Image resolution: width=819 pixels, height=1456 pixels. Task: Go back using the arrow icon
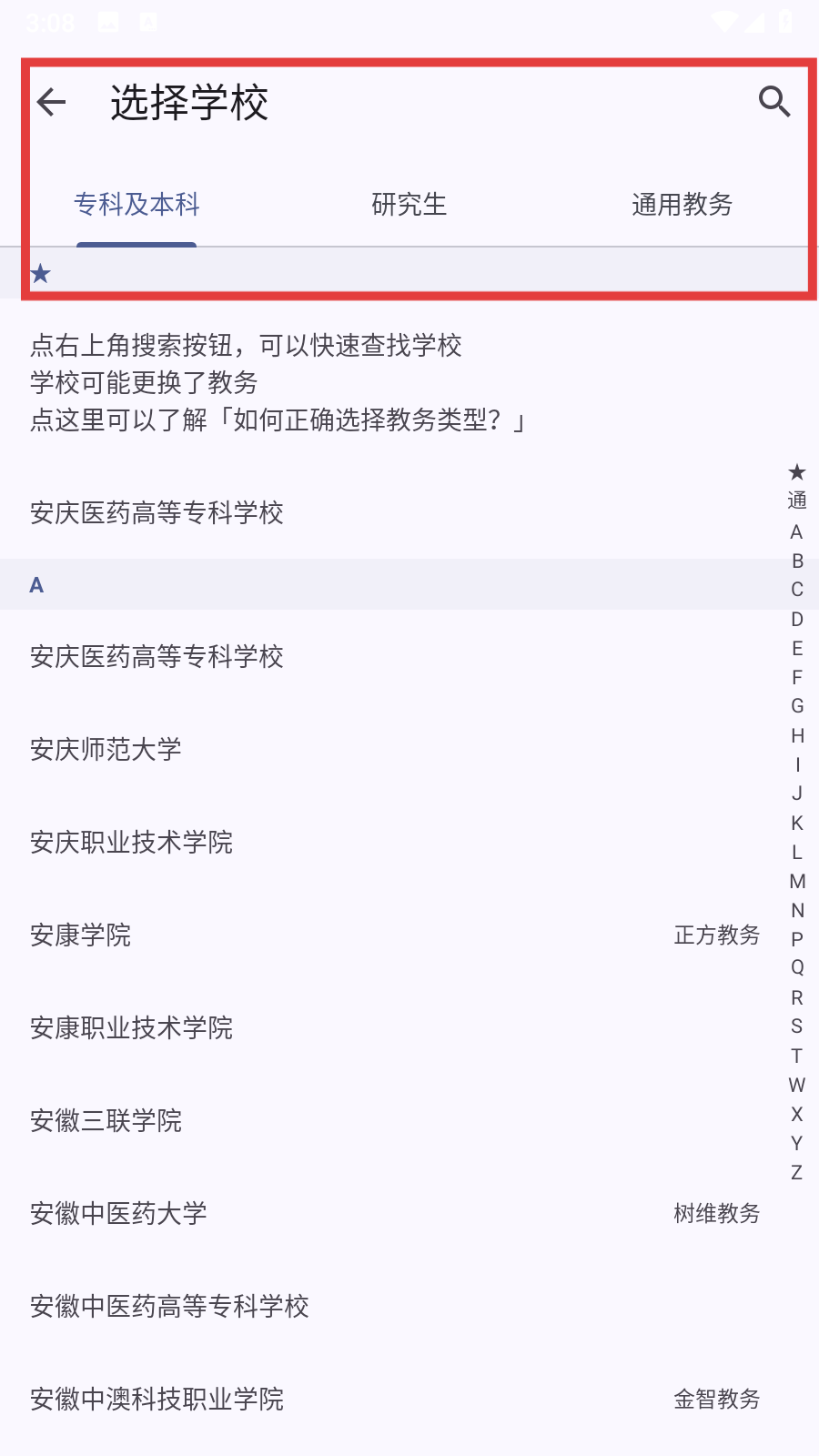pyautogui.click(x=52, y=102)
